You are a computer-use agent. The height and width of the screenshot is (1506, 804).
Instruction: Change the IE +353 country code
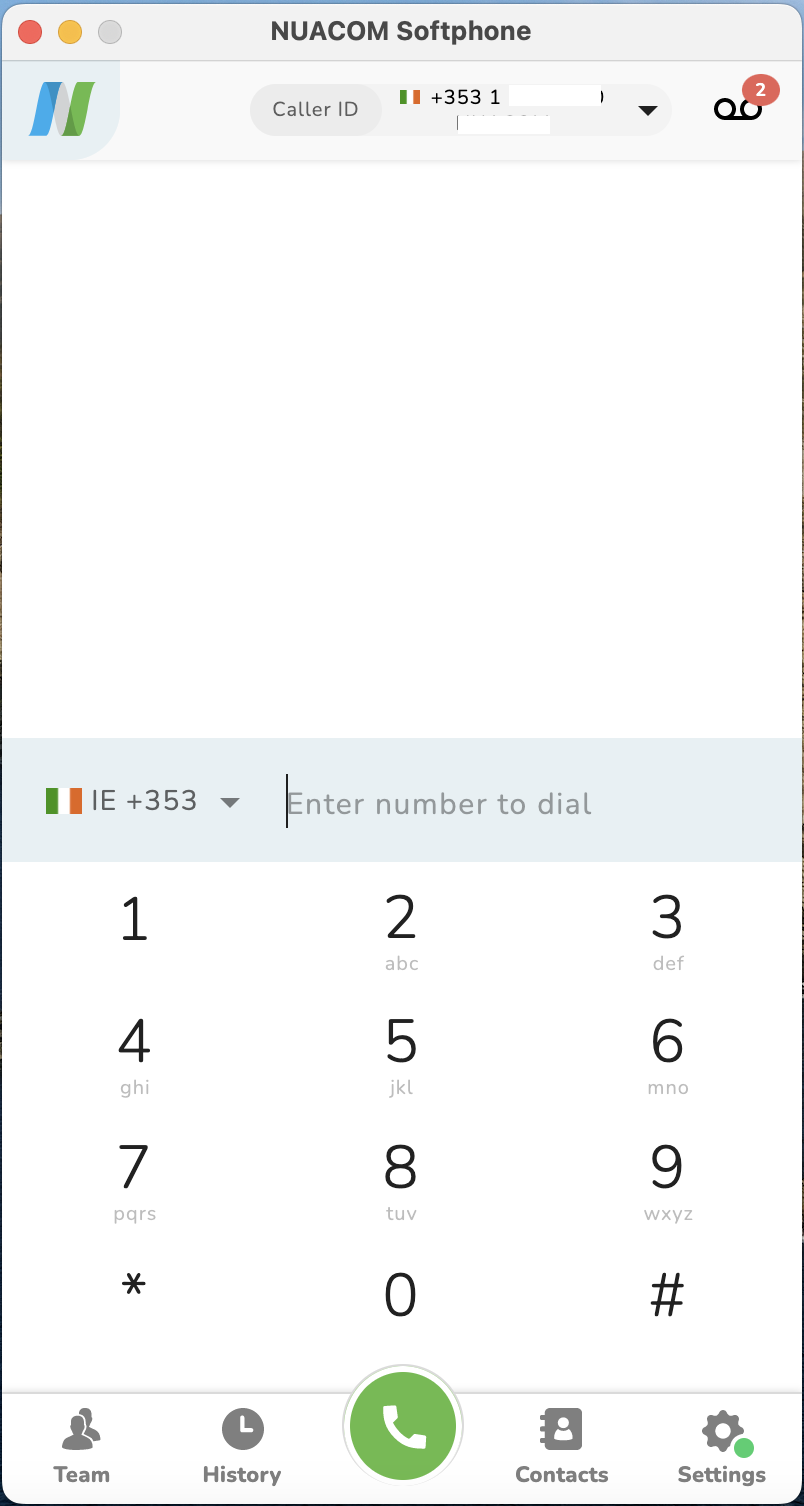143,801
